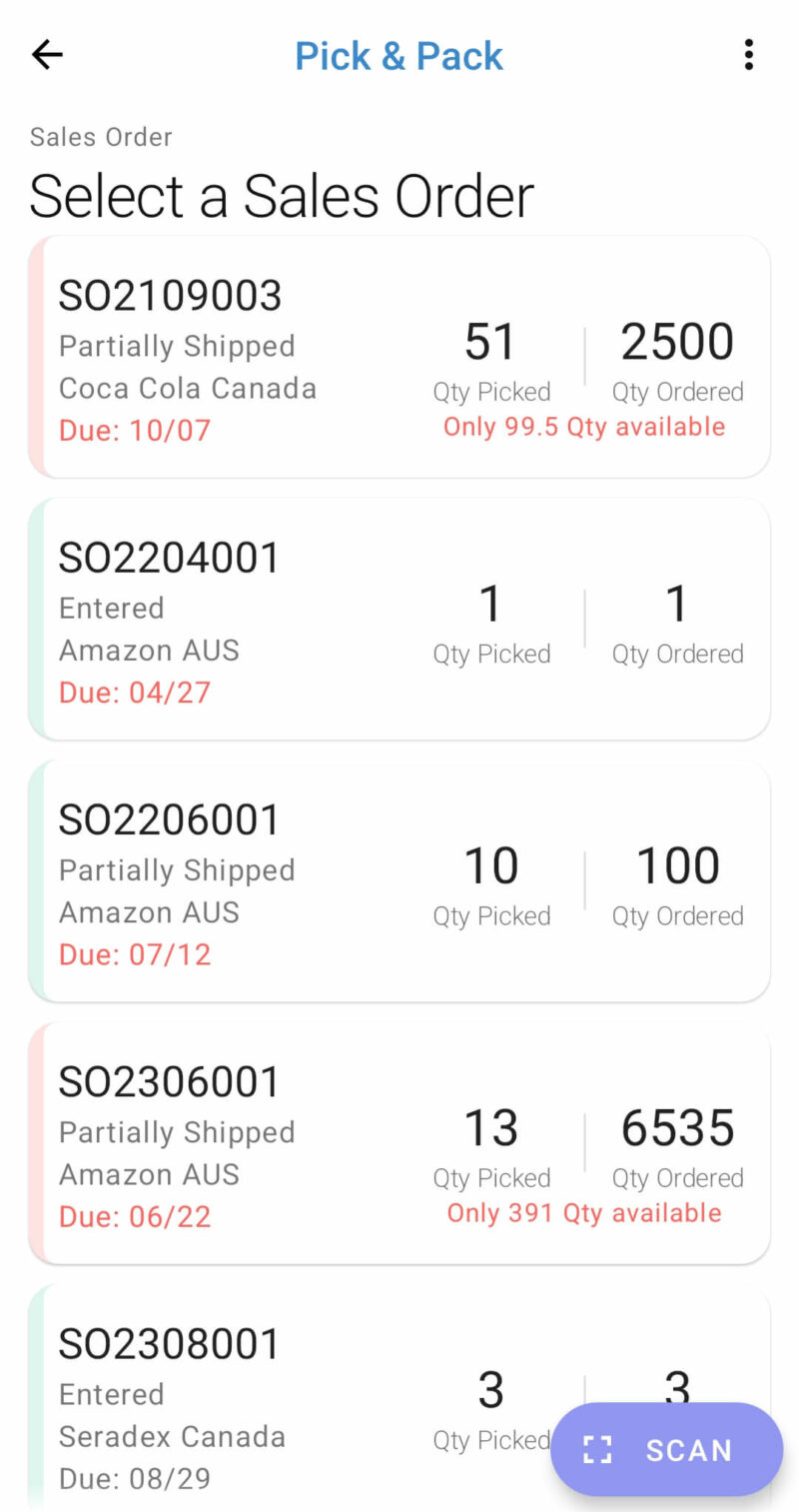Open the three-dot overflow menu
This screenshot has width=799, height=1512.
748,55
